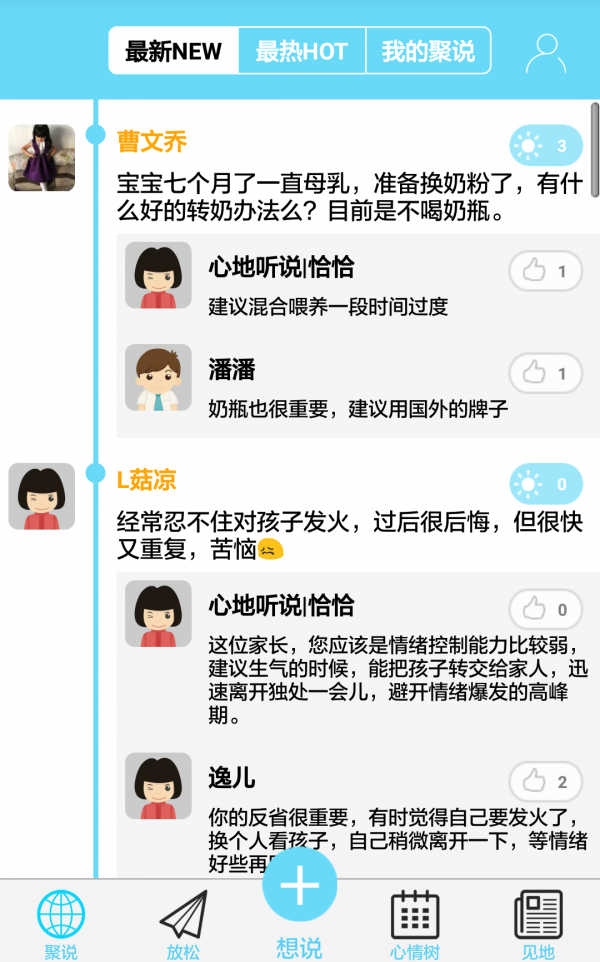This screenshot has width=600, height=962.
Task: Tap the sun button on L菇凉's post
Action: (545, 484)
